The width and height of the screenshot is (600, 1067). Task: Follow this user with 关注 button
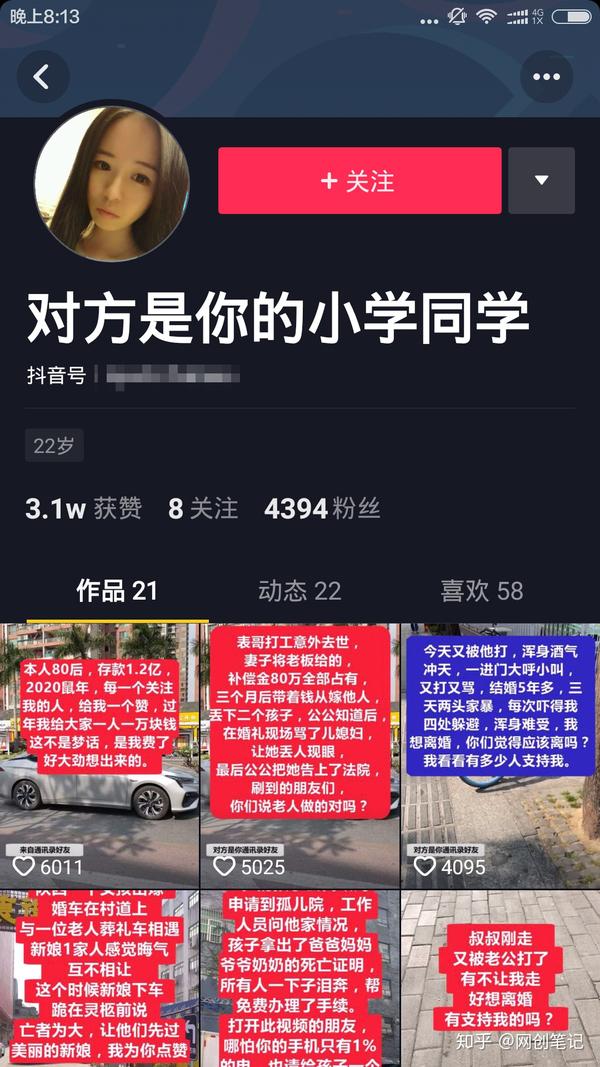click(x=359, y=181)
